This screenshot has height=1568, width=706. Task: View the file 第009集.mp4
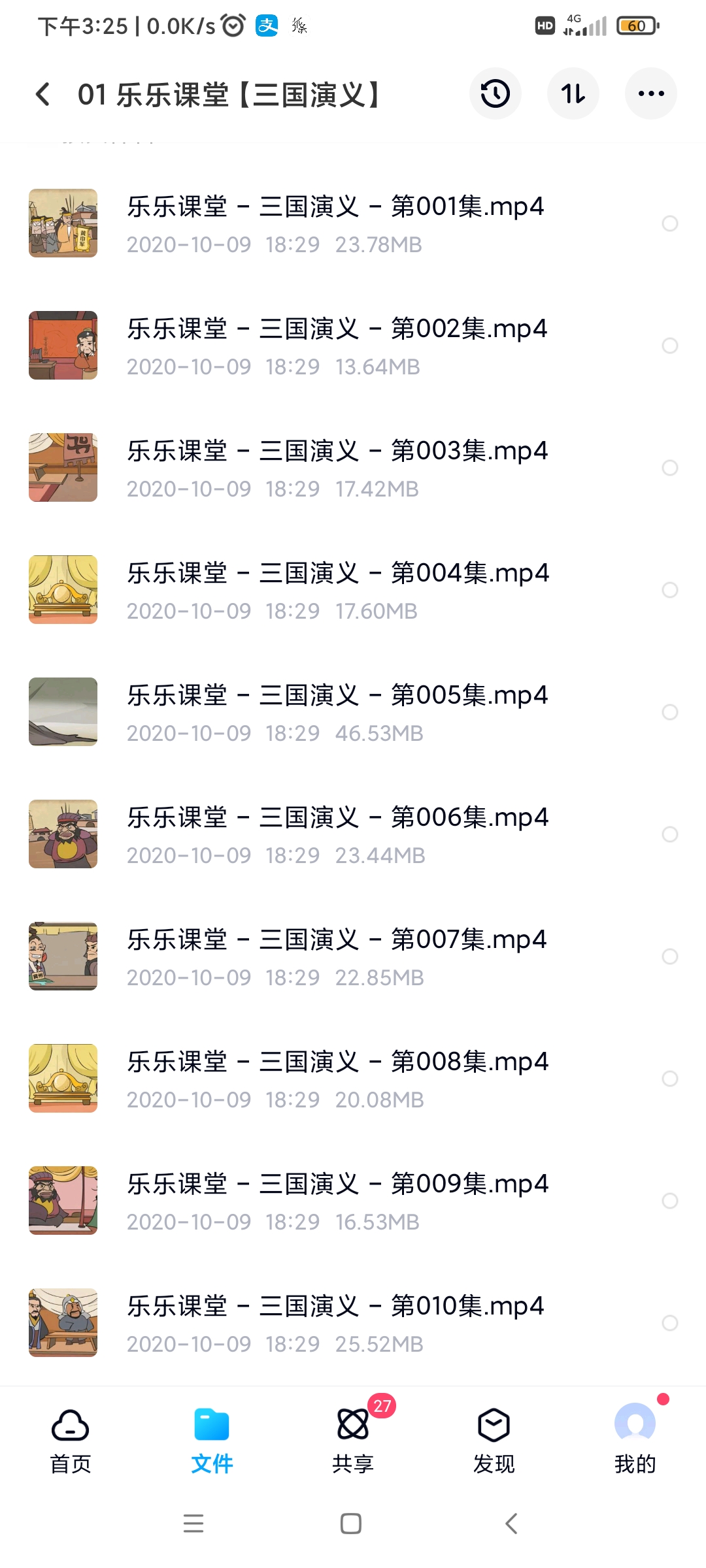click(336, 1201)
